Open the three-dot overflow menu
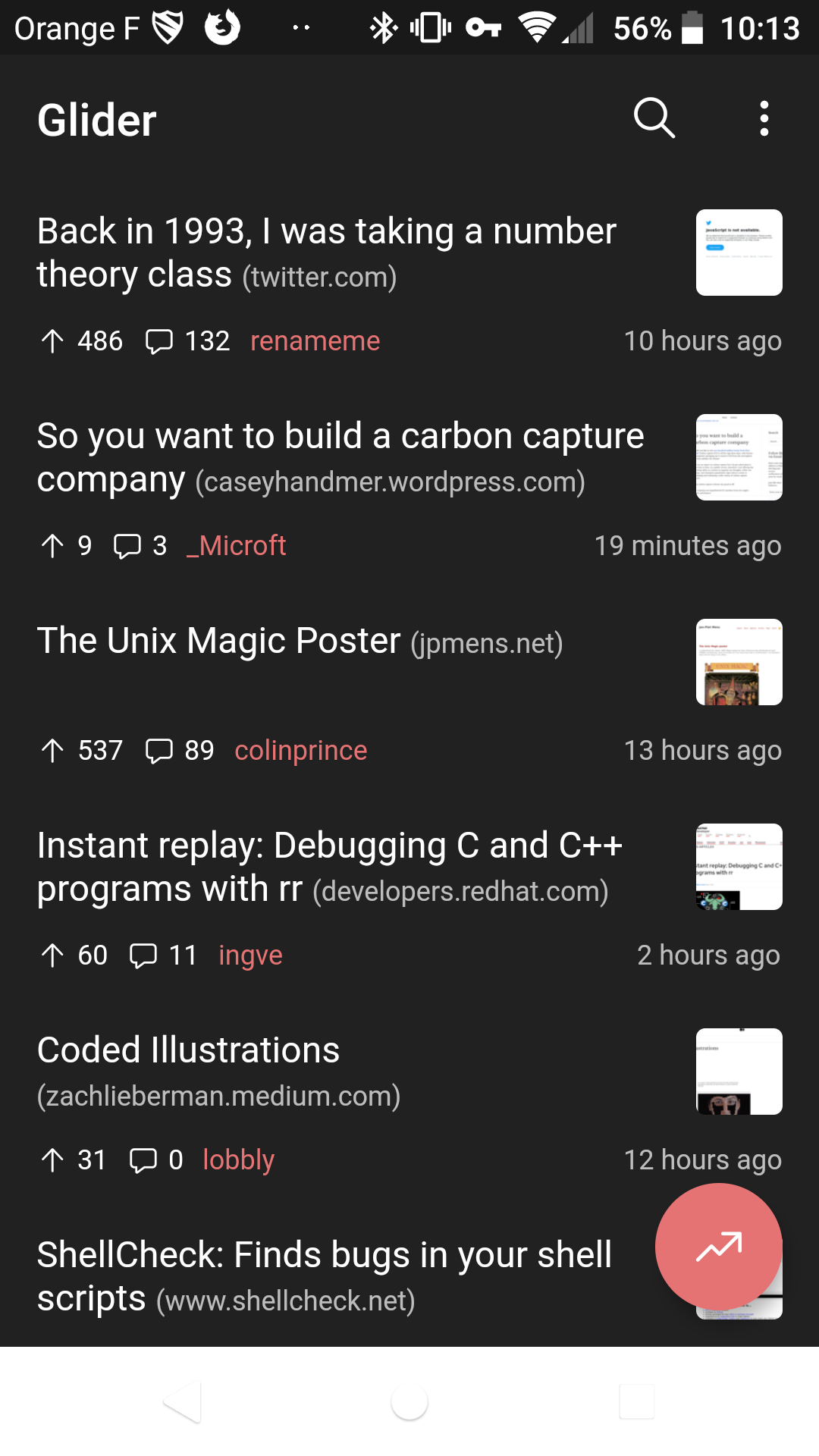This screenshot has height=1456, width=819. click(x=764, y=119)
